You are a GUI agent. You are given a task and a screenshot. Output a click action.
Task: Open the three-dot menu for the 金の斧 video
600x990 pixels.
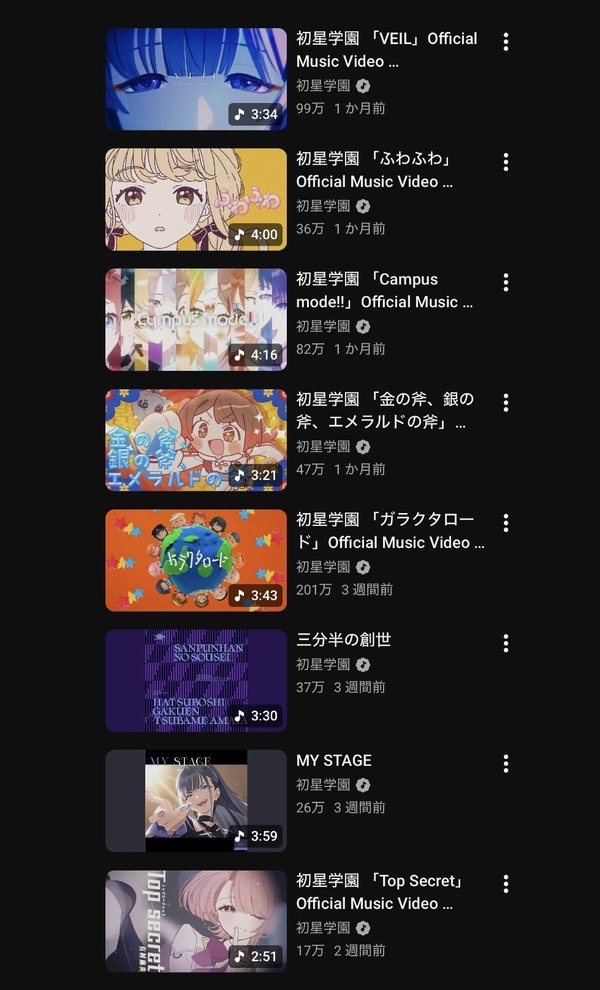[x=506, y=403]
